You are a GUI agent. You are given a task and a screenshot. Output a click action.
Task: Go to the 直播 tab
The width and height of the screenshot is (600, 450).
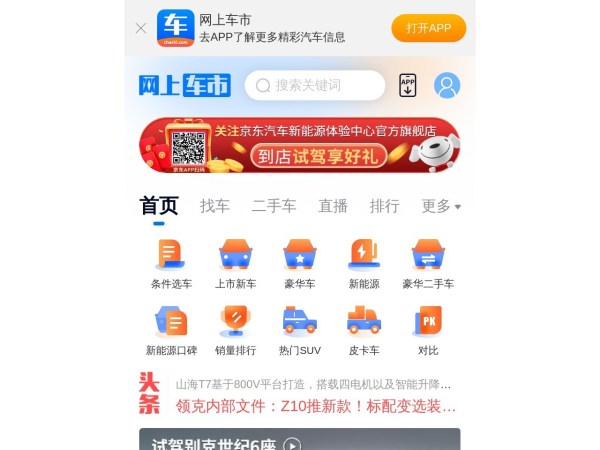tap(333, 206)
